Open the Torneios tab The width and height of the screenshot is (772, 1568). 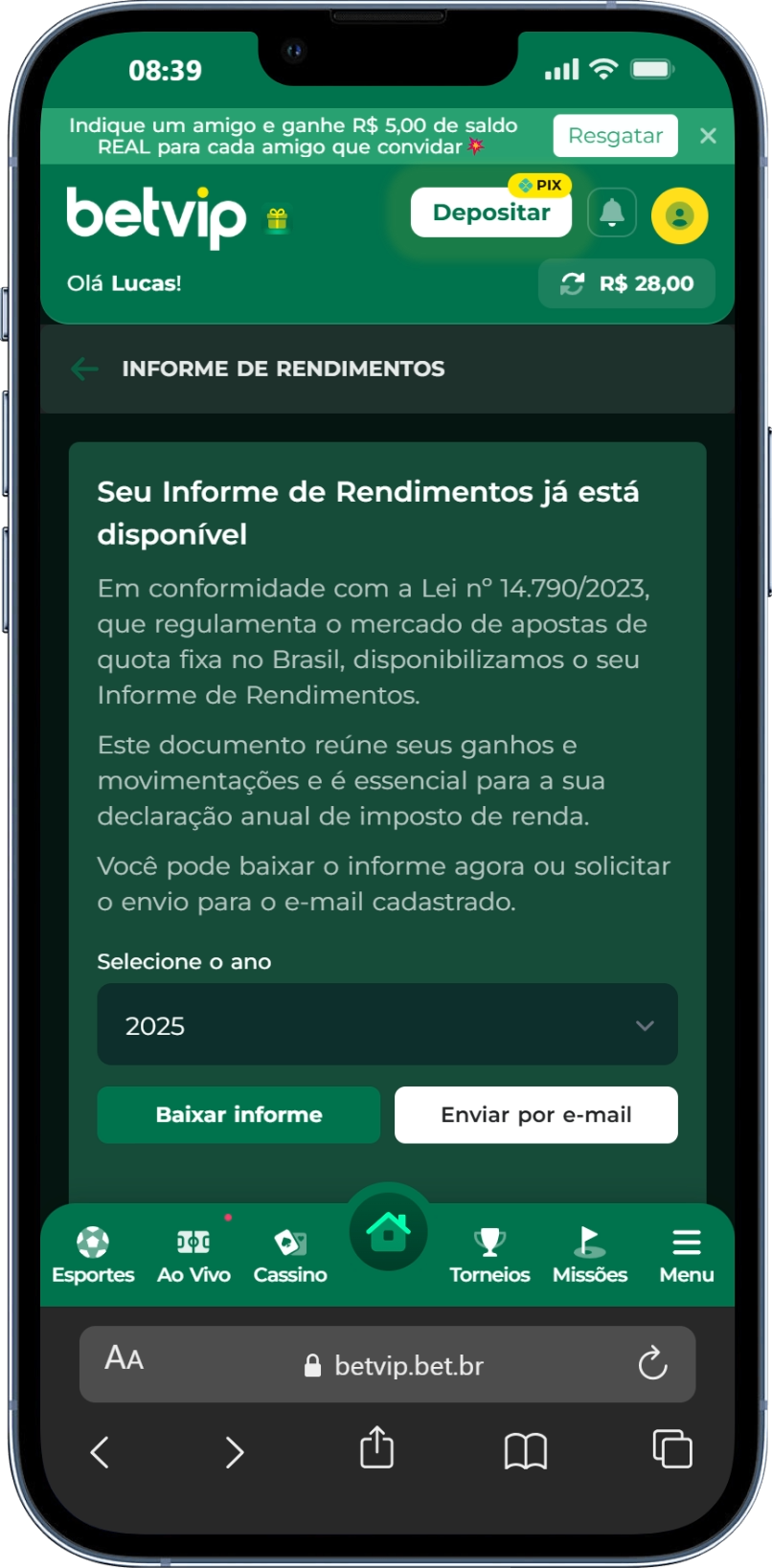pyautogui.click(x=489, y=1255)
